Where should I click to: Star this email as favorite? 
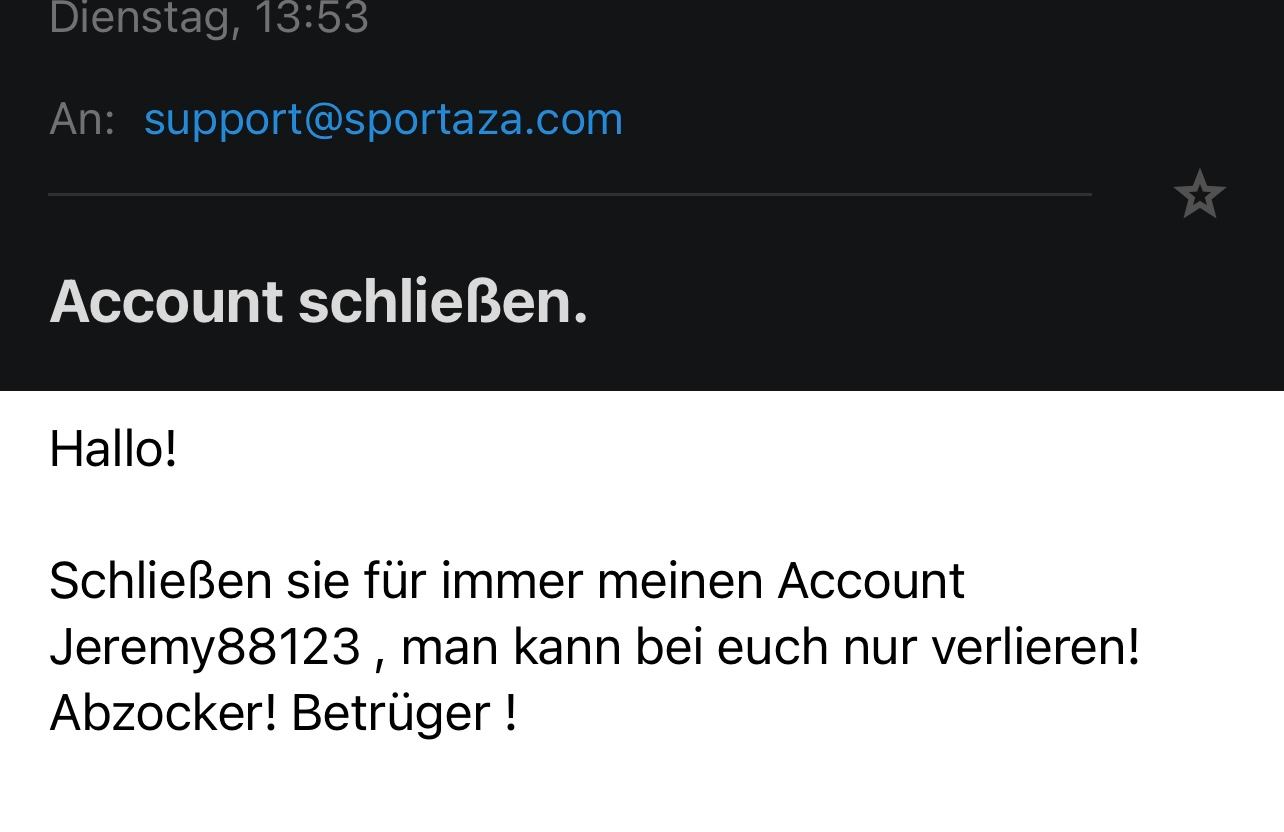(x=1199, y=194)
